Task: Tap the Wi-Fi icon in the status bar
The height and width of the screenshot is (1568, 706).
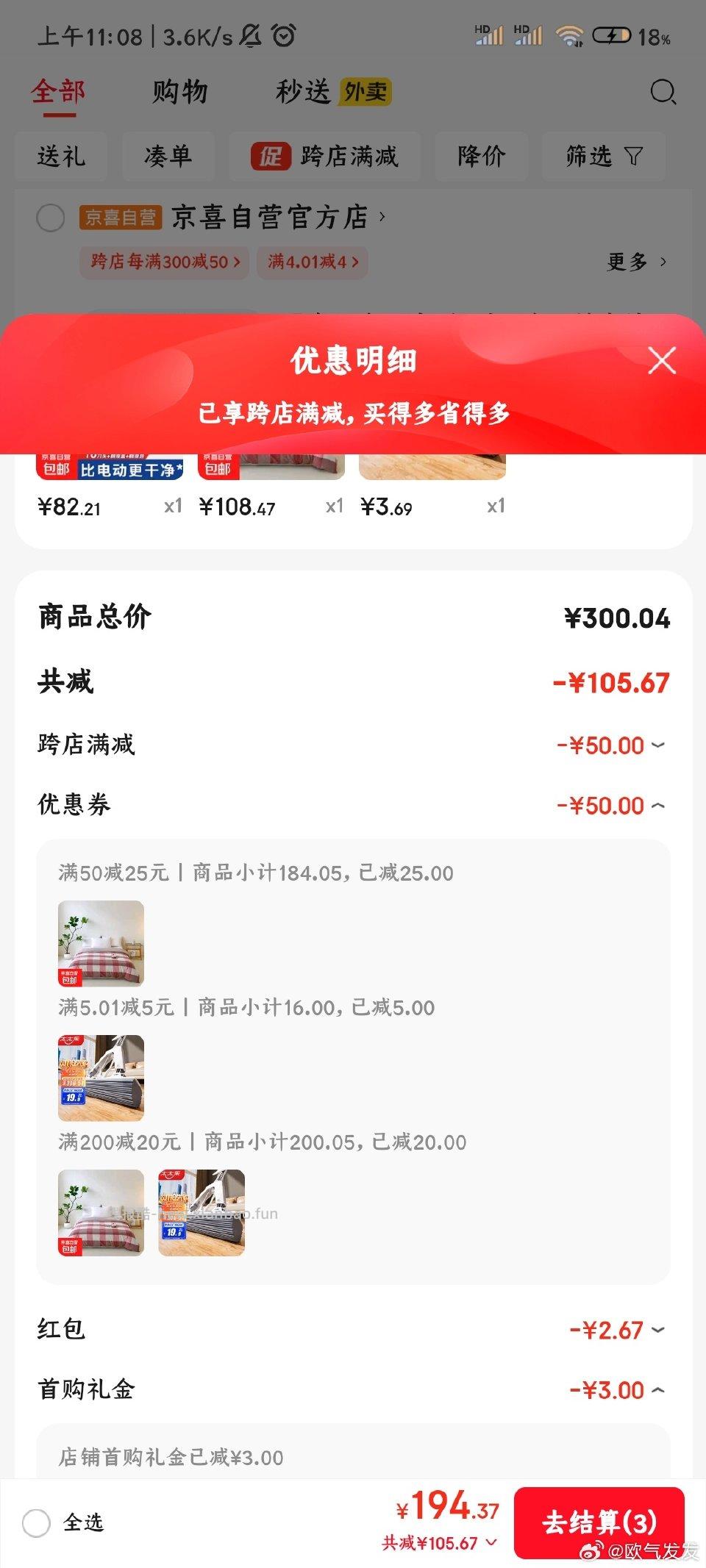Action: click(570, 35)
